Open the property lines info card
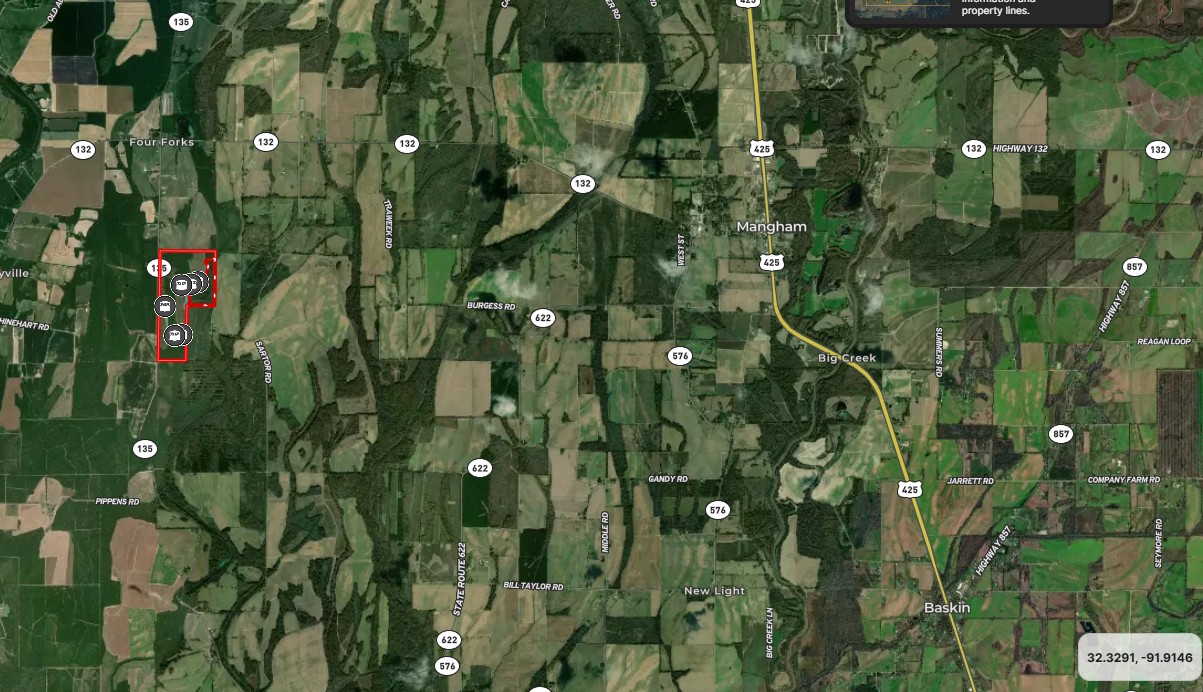The height and width of the screenshot is (692, 1203). click(978, 10)
